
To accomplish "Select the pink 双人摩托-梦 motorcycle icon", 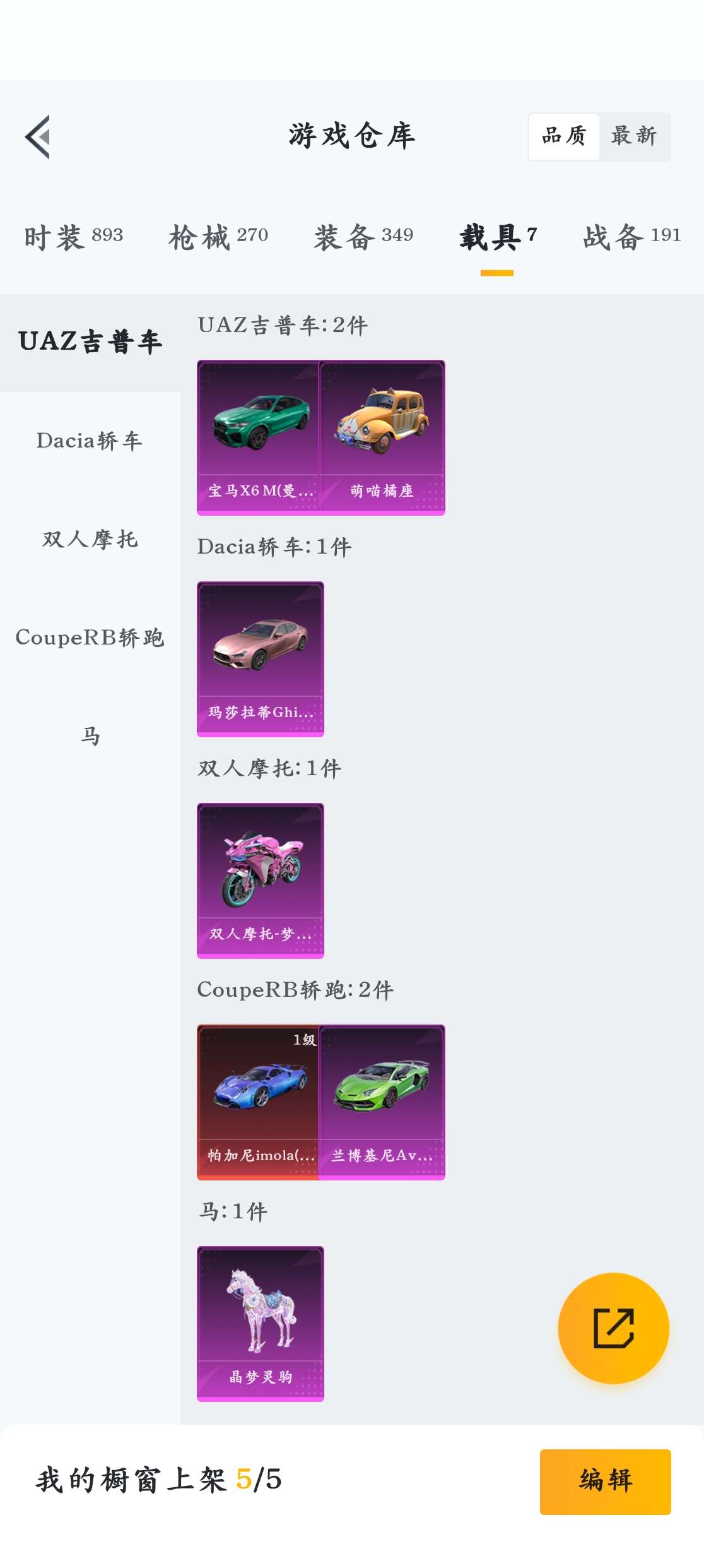I will click(x=259, y=879).
